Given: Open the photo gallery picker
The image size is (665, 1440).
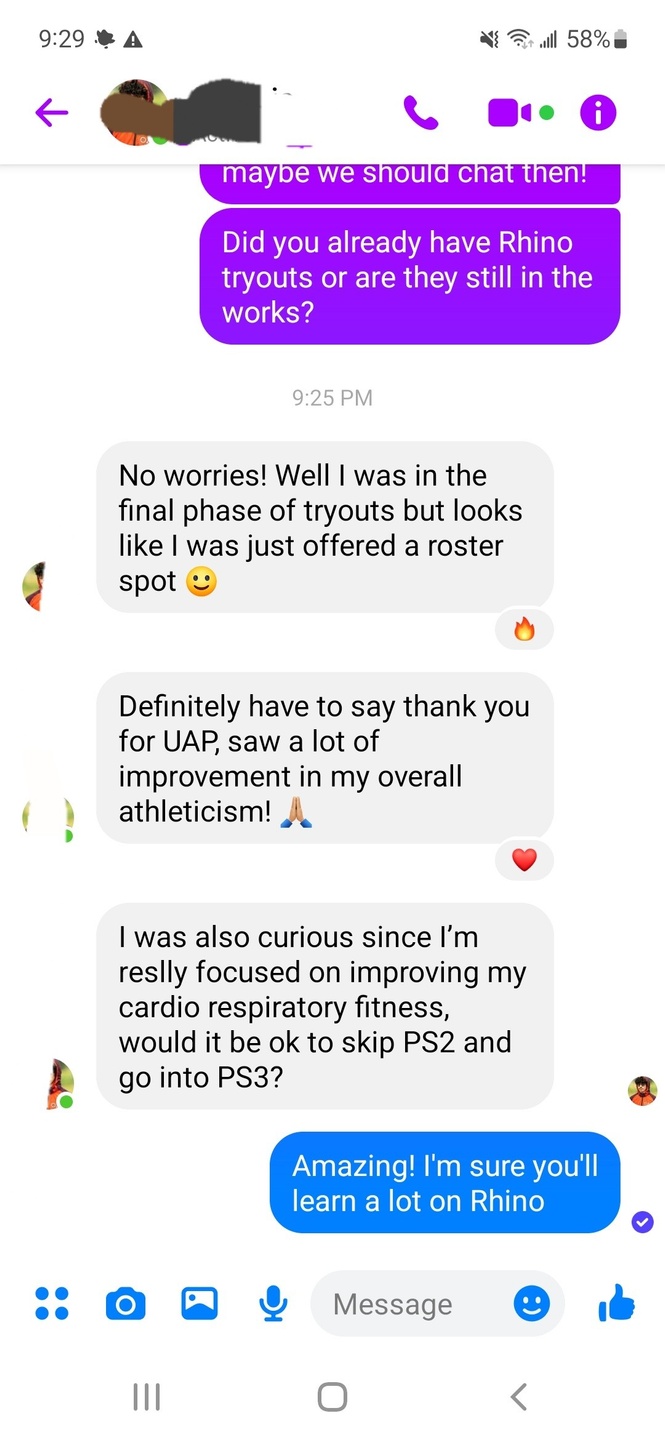Looking at the screenshot, I should point(199,1303).
